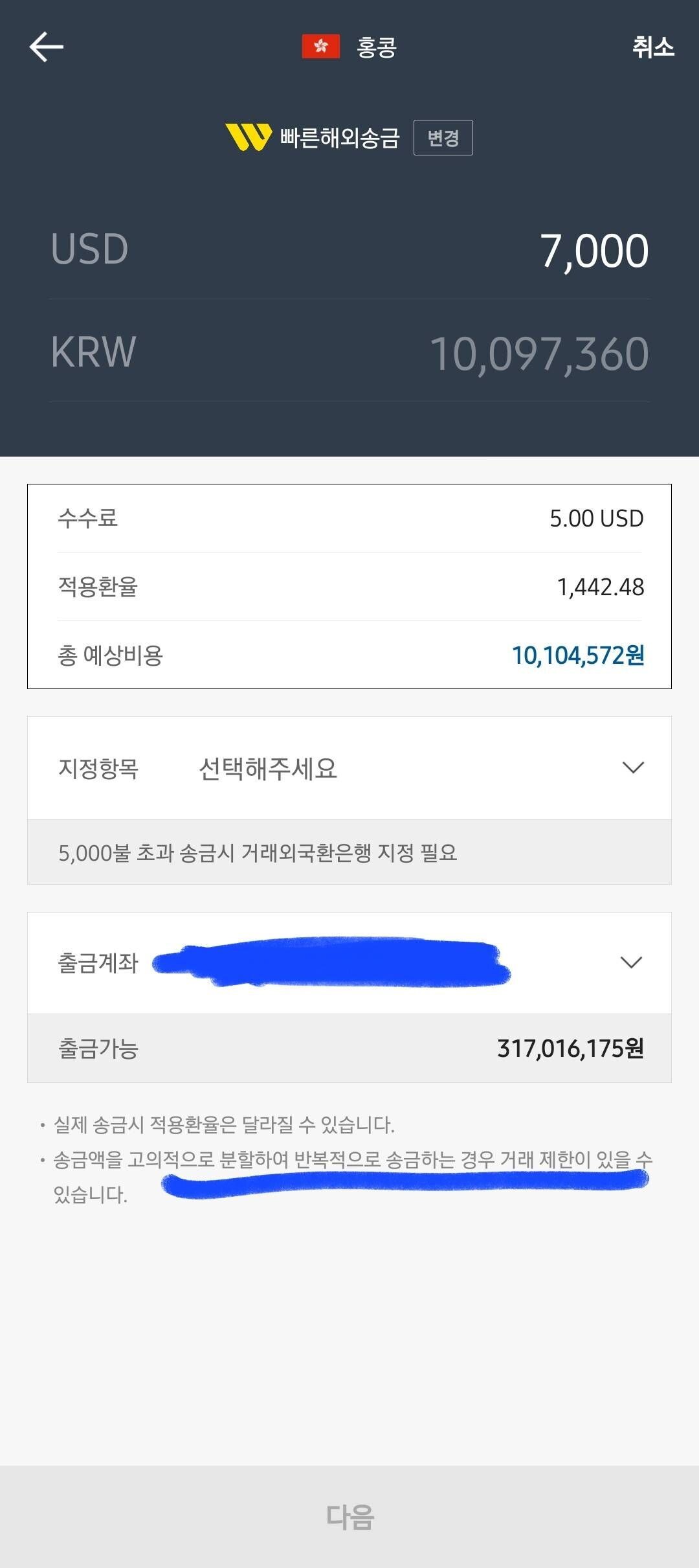Click the 출금가능 balance amount
The height and width of the screenshot is (1568, 699).
(x=570, y=1047)
